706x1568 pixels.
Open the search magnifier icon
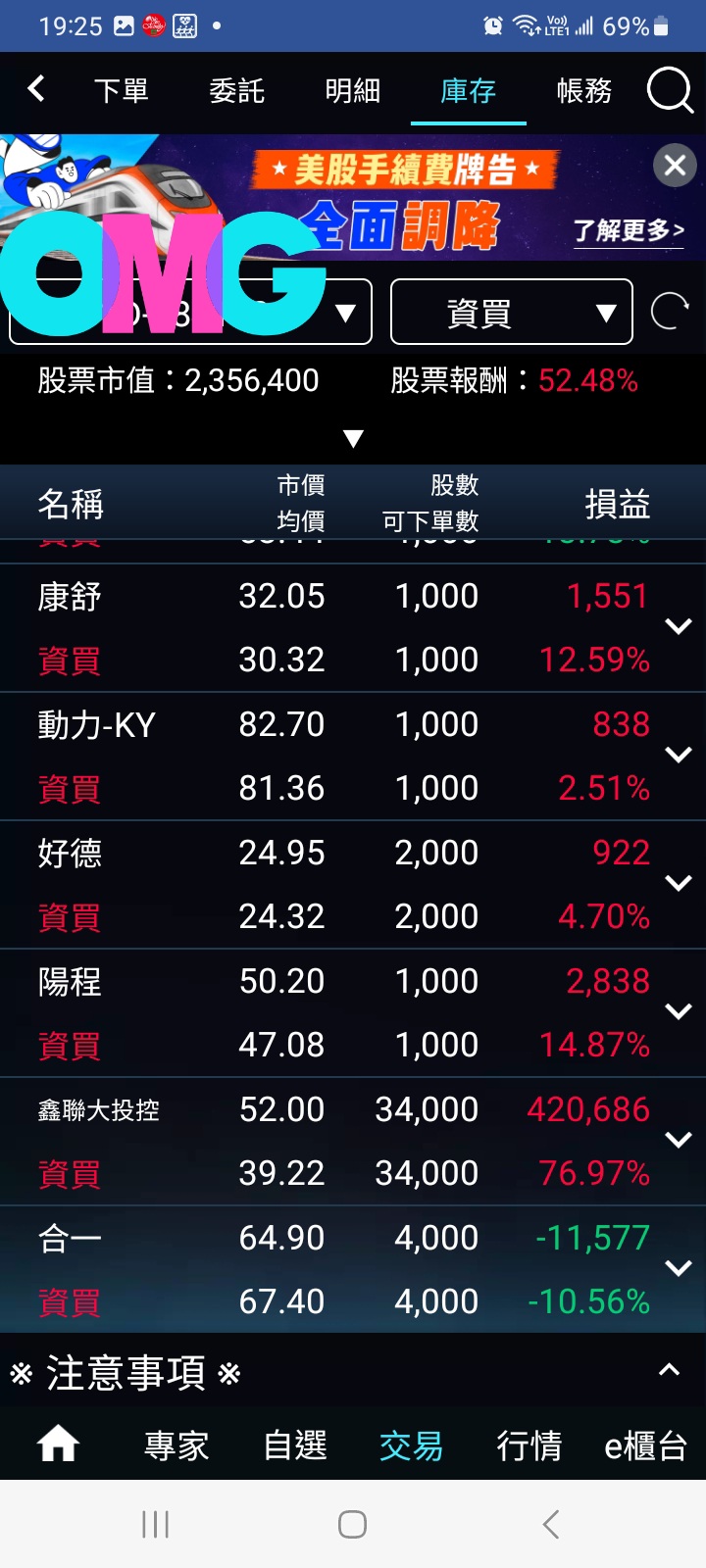(670, 91)
